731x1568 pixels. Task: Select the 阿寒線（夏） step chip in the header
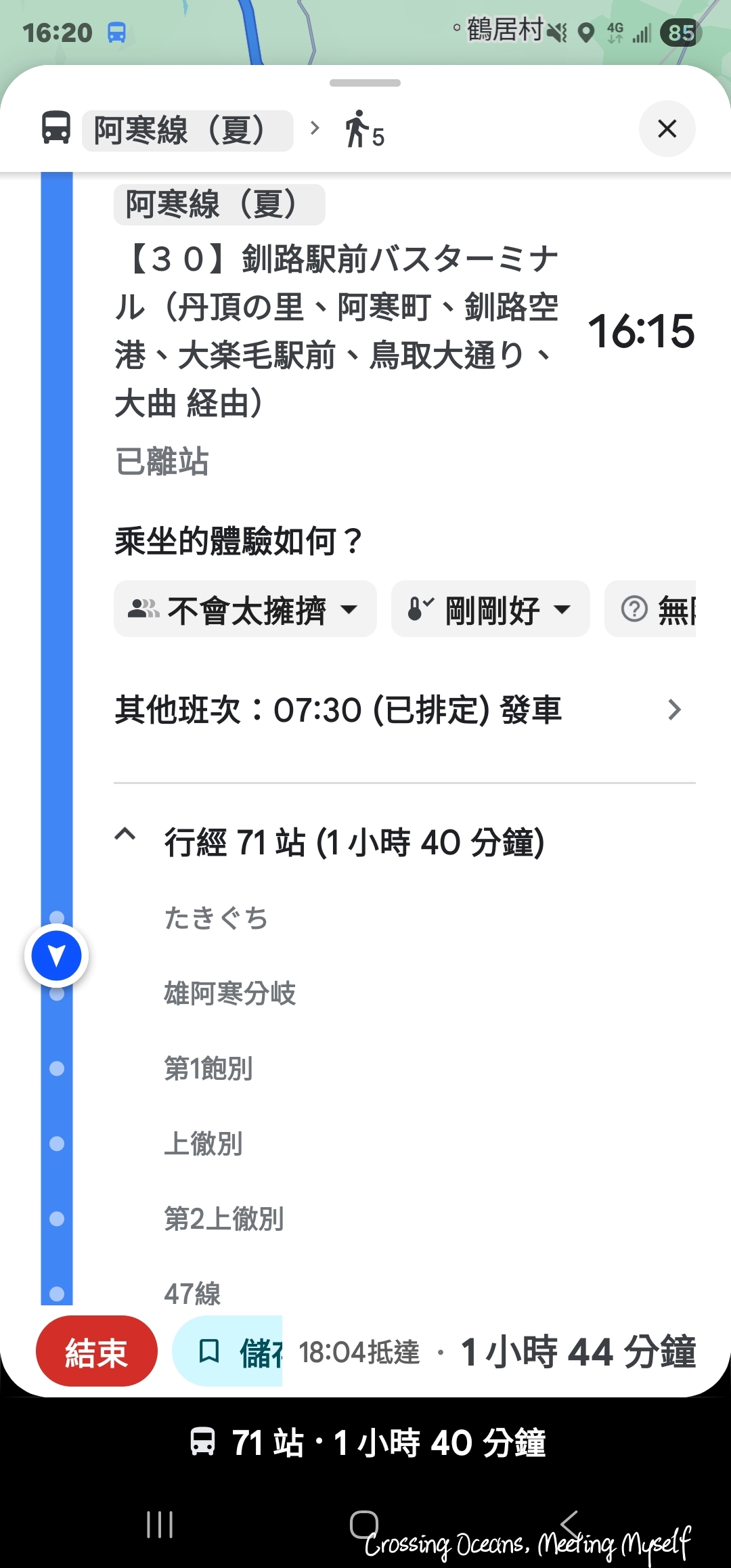[x=187, y=130]
